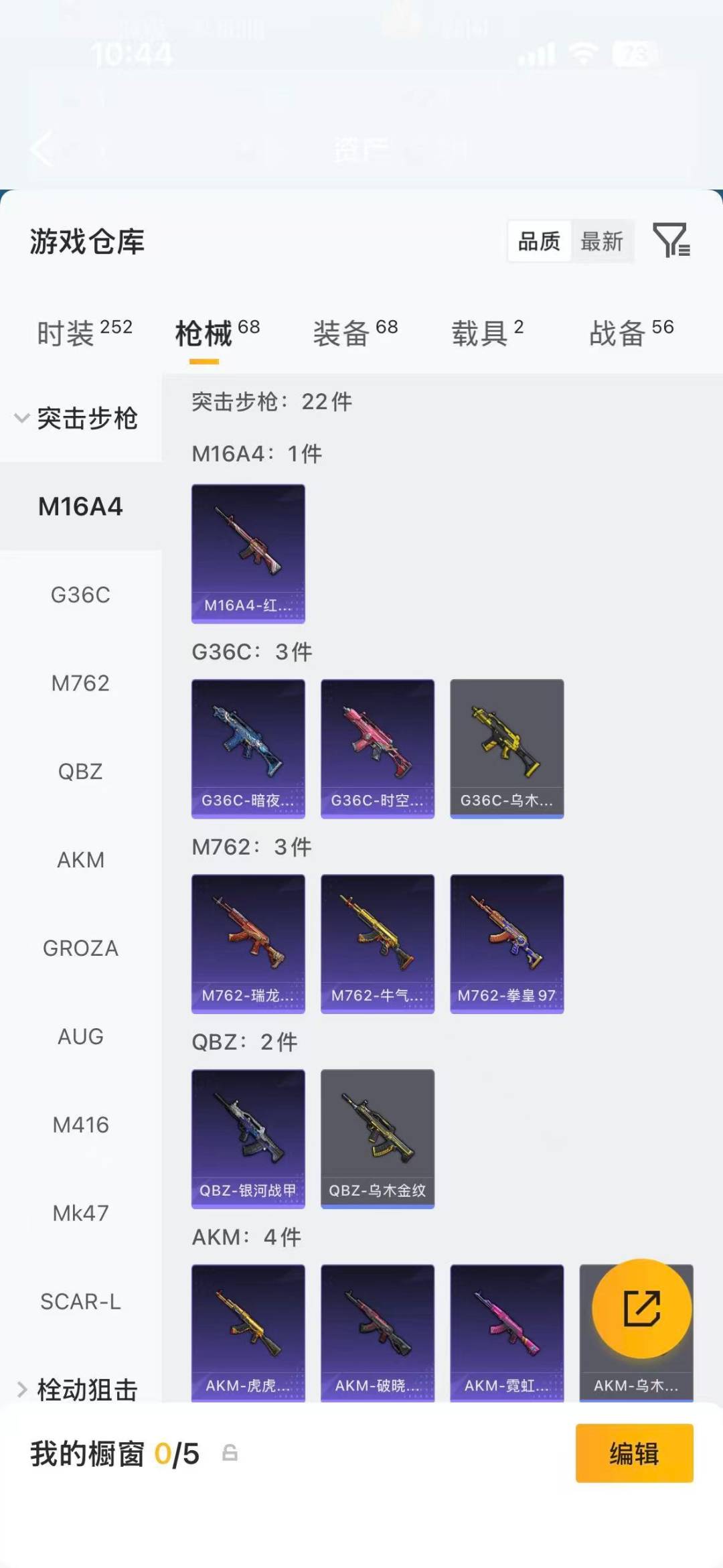Sort items by 最新
Screen dimensions: 723x1568
coord(601,241)
